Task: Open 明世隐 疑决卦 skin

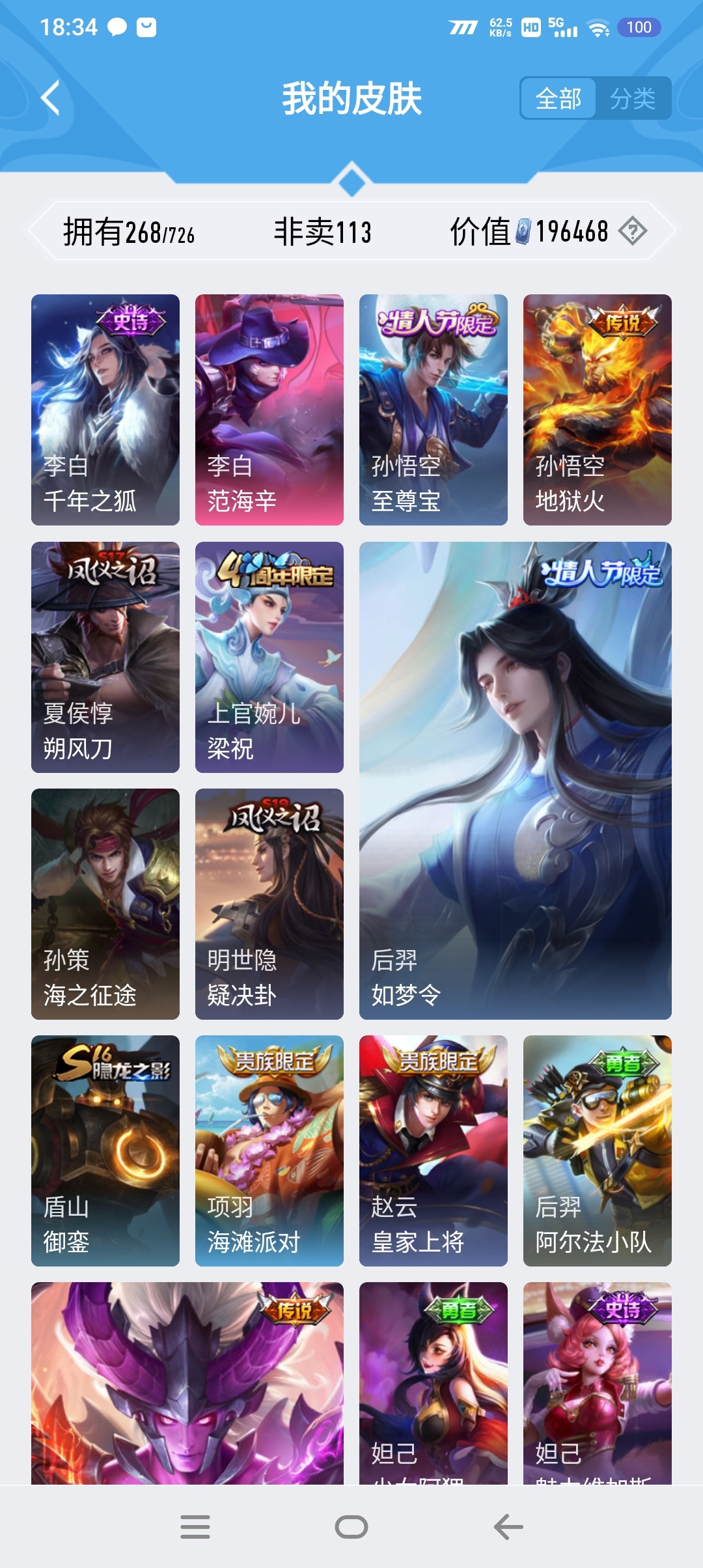Action: click(269, 904)
